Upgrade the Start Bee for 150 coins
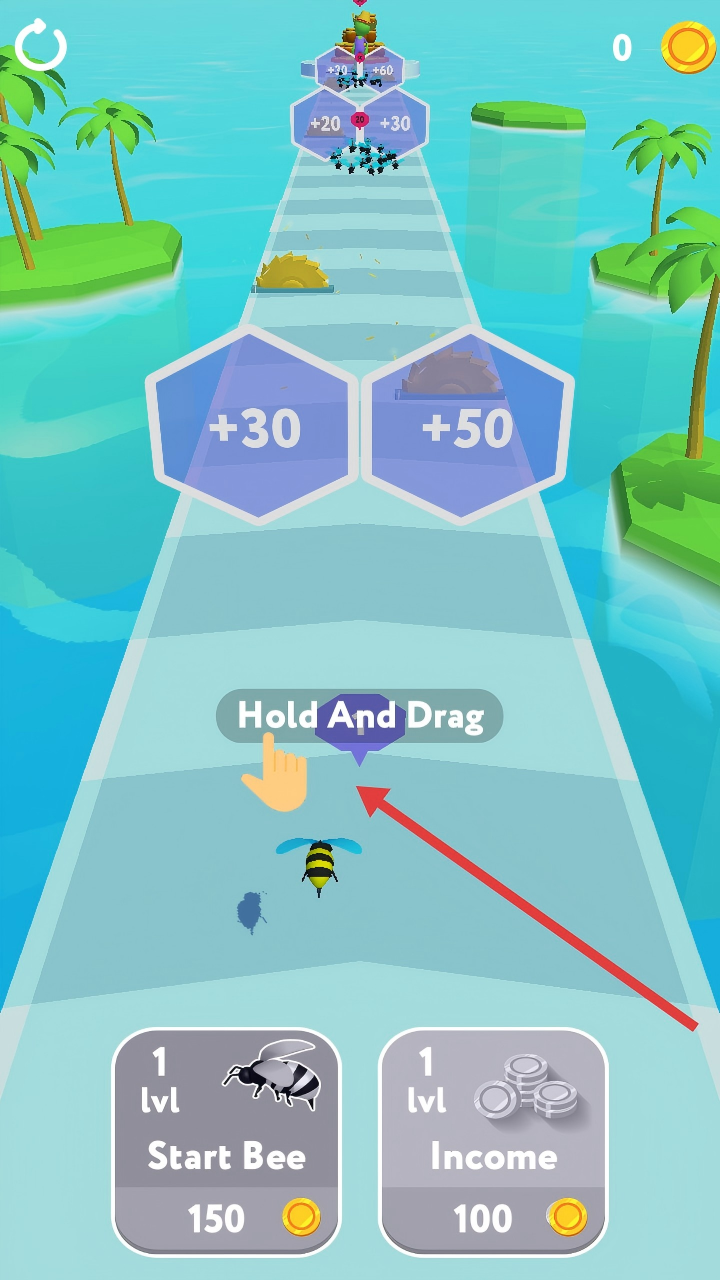This screenshot has height=1280, width=720. click(226, 1142)
